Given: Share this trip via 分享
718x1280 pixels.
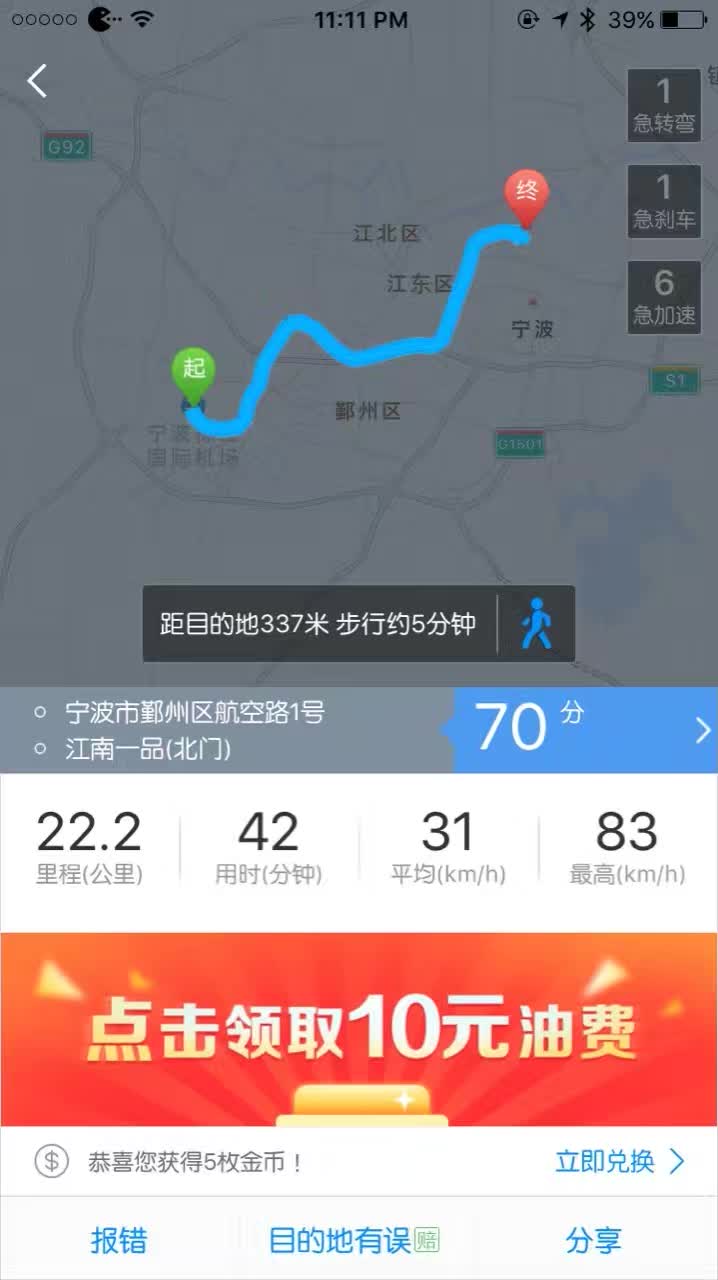Looking at the screenshot, I should tap(594, 1241).
